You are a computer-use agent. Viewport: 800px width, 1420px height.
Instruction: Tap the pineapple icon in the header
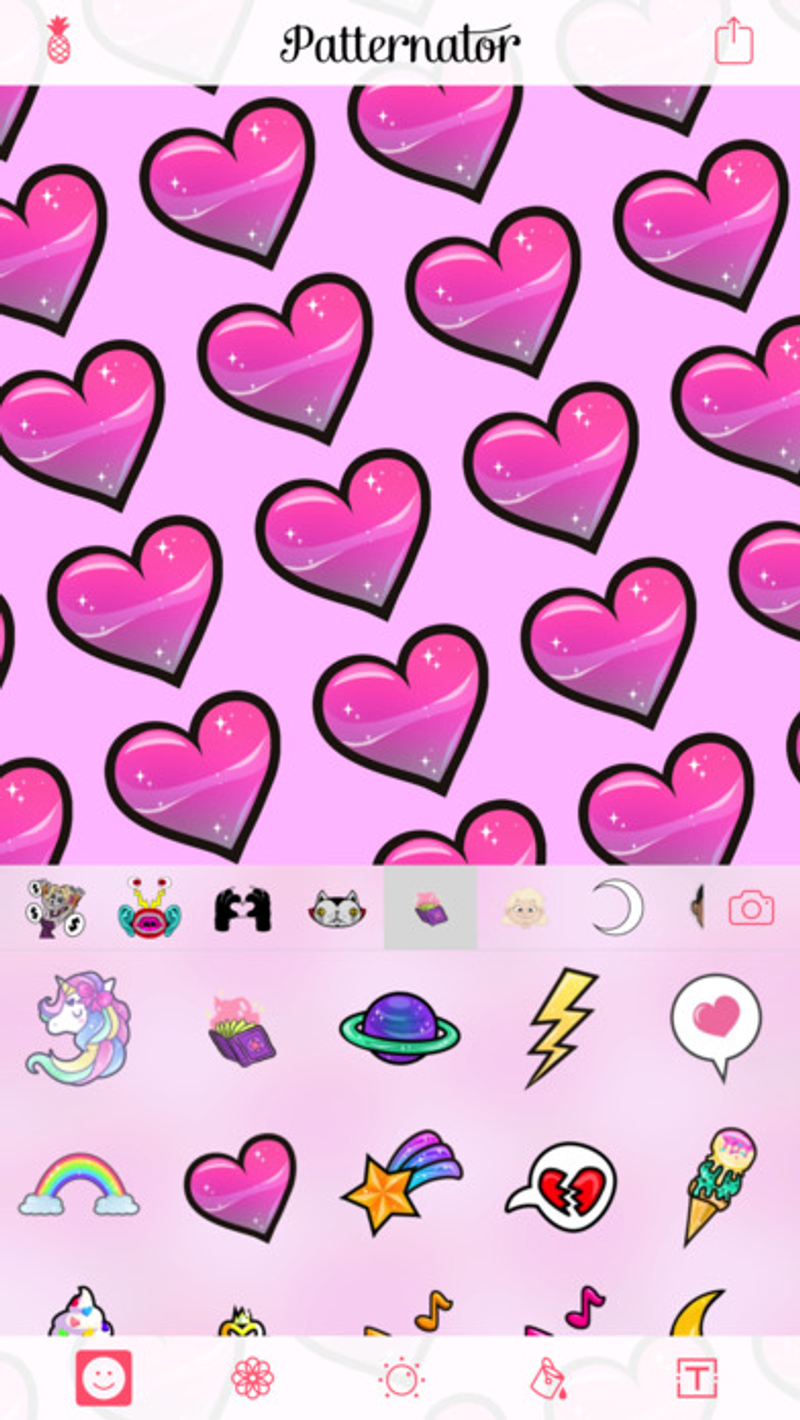(x=60, y=40)
